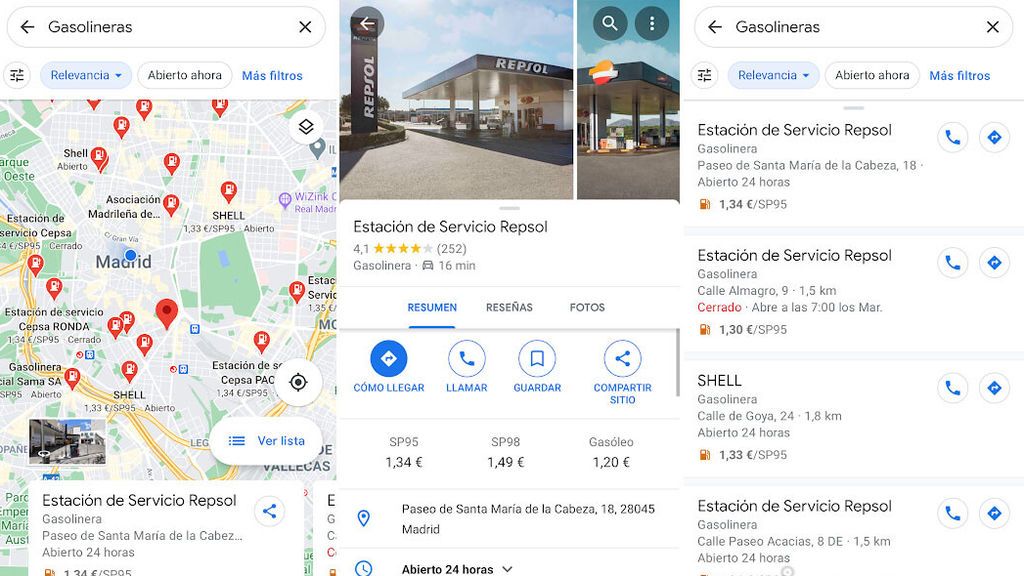Viewport: 1024px width, 576px height.
Task: Open the Street View thumbnail on map
Action: click(66, 441)
